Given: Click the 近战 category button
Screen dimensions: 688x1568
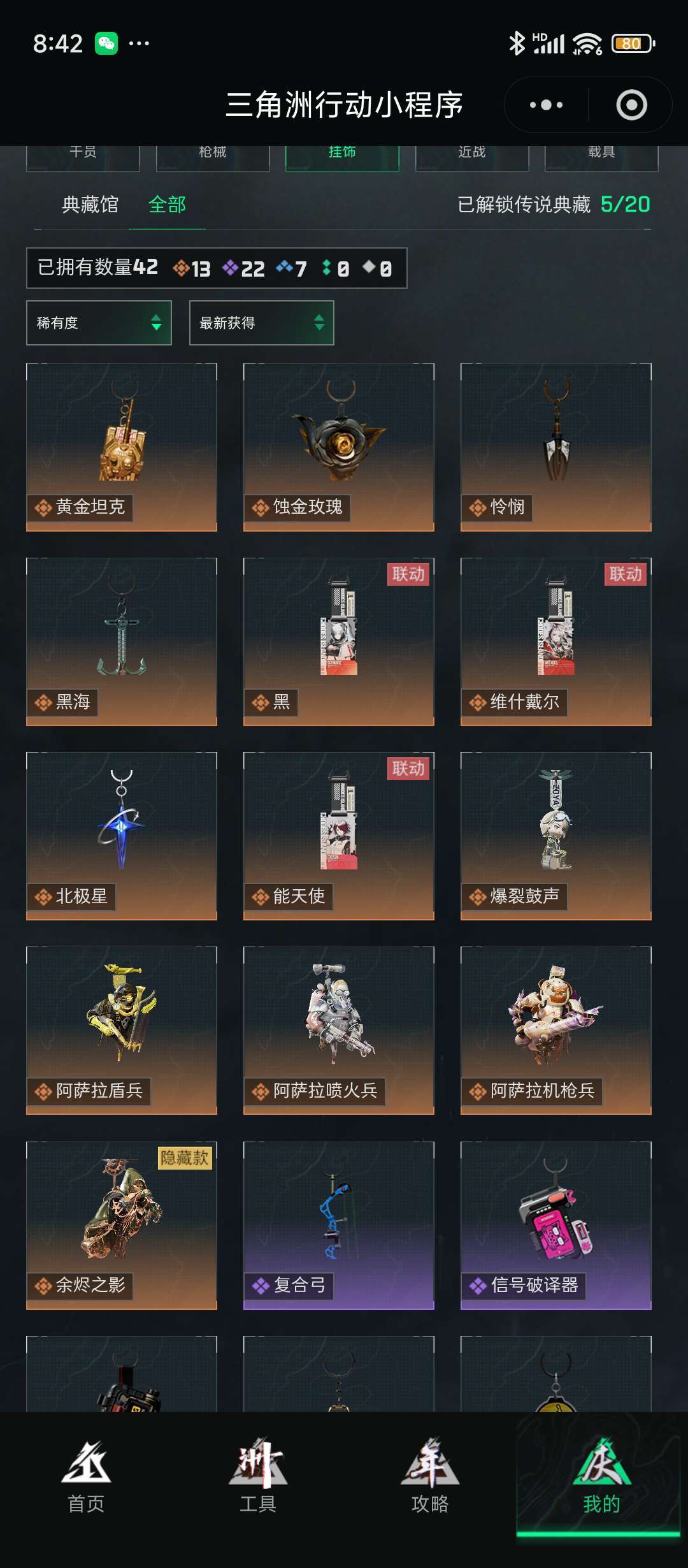Looking at the screenshot, I should pos(471,152).
